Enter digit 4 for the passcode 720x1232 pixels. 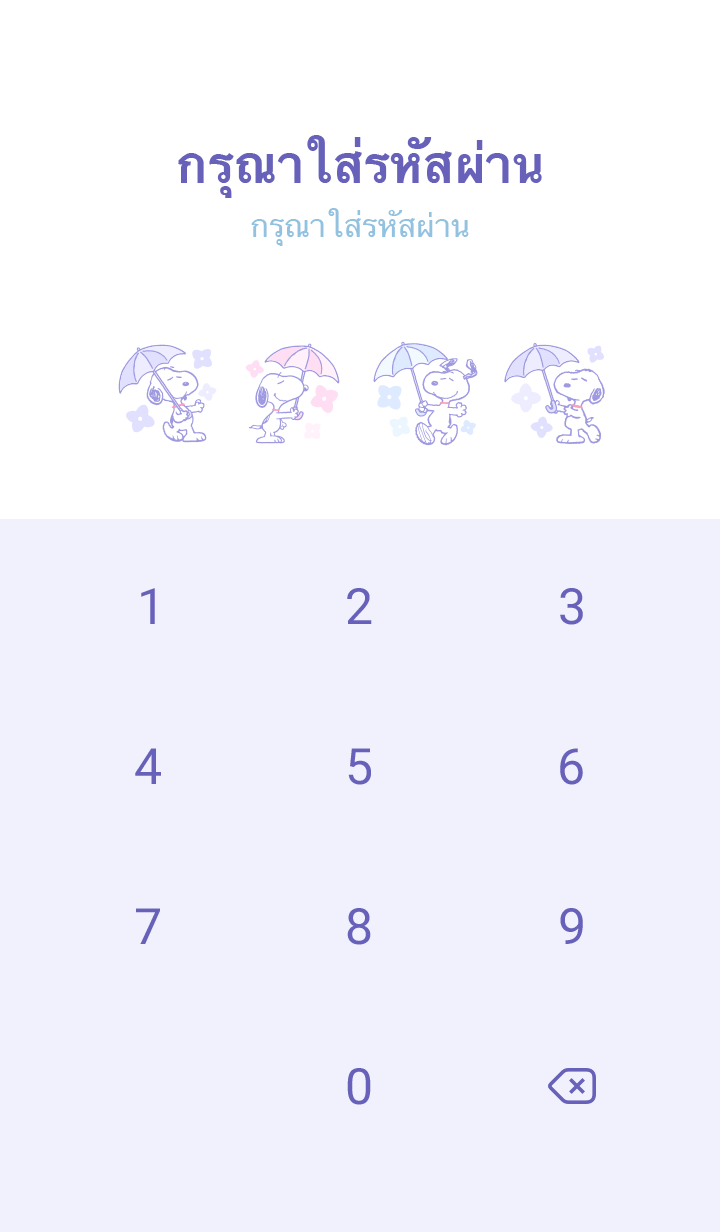click(x=148, y=767)
